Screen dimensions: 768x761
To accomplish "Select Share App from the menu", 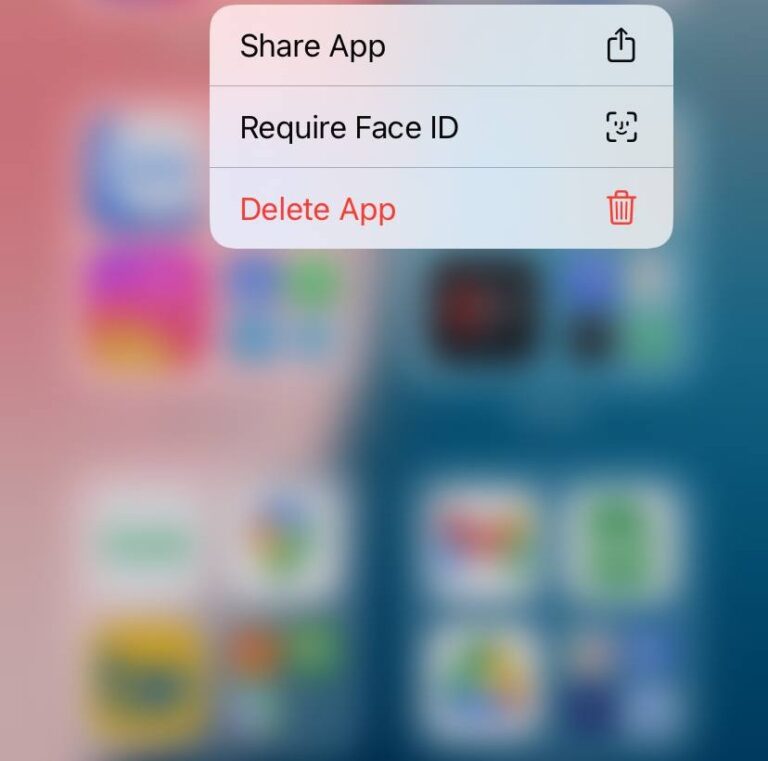I will tap(440, 46).
